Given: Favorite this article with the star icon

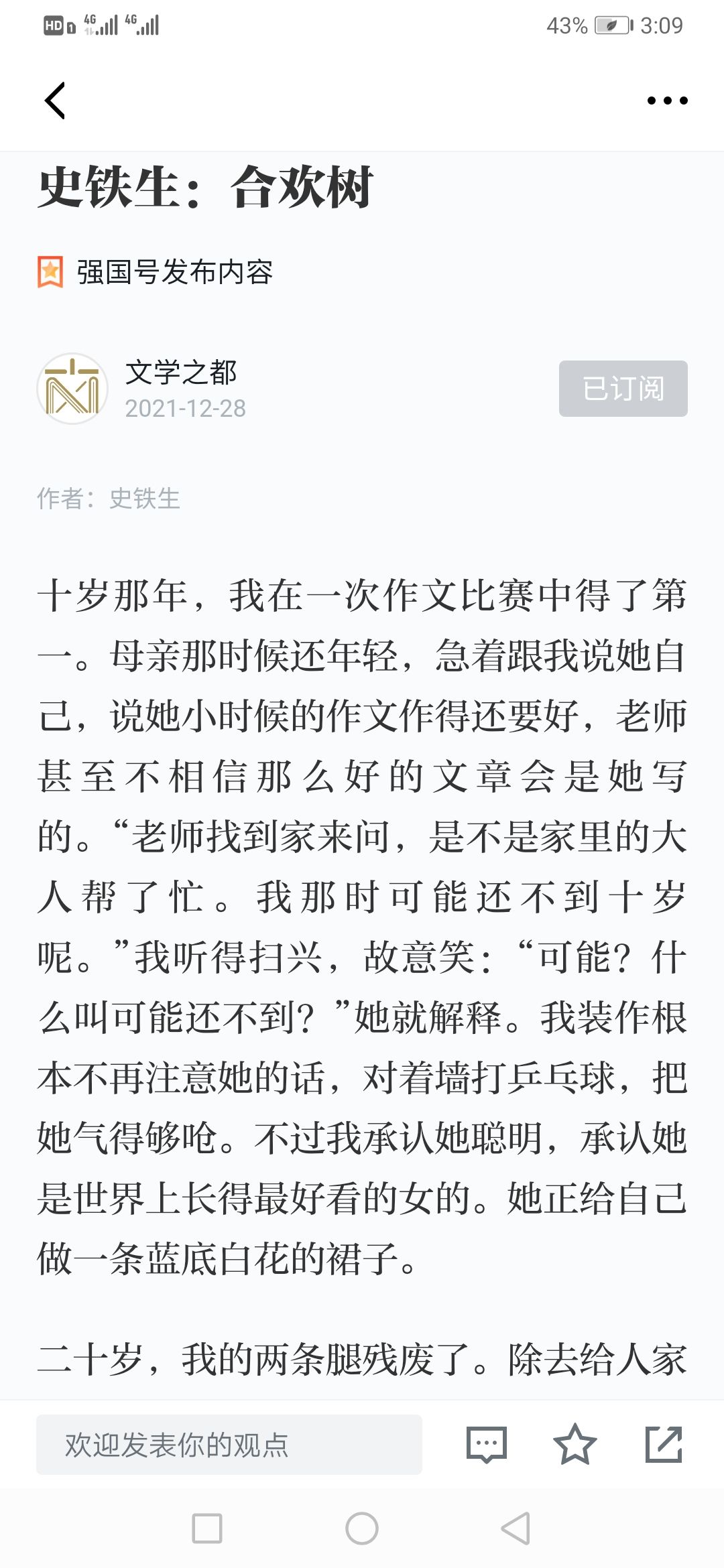Looking at the screenshot, I should coord(575,1445).
